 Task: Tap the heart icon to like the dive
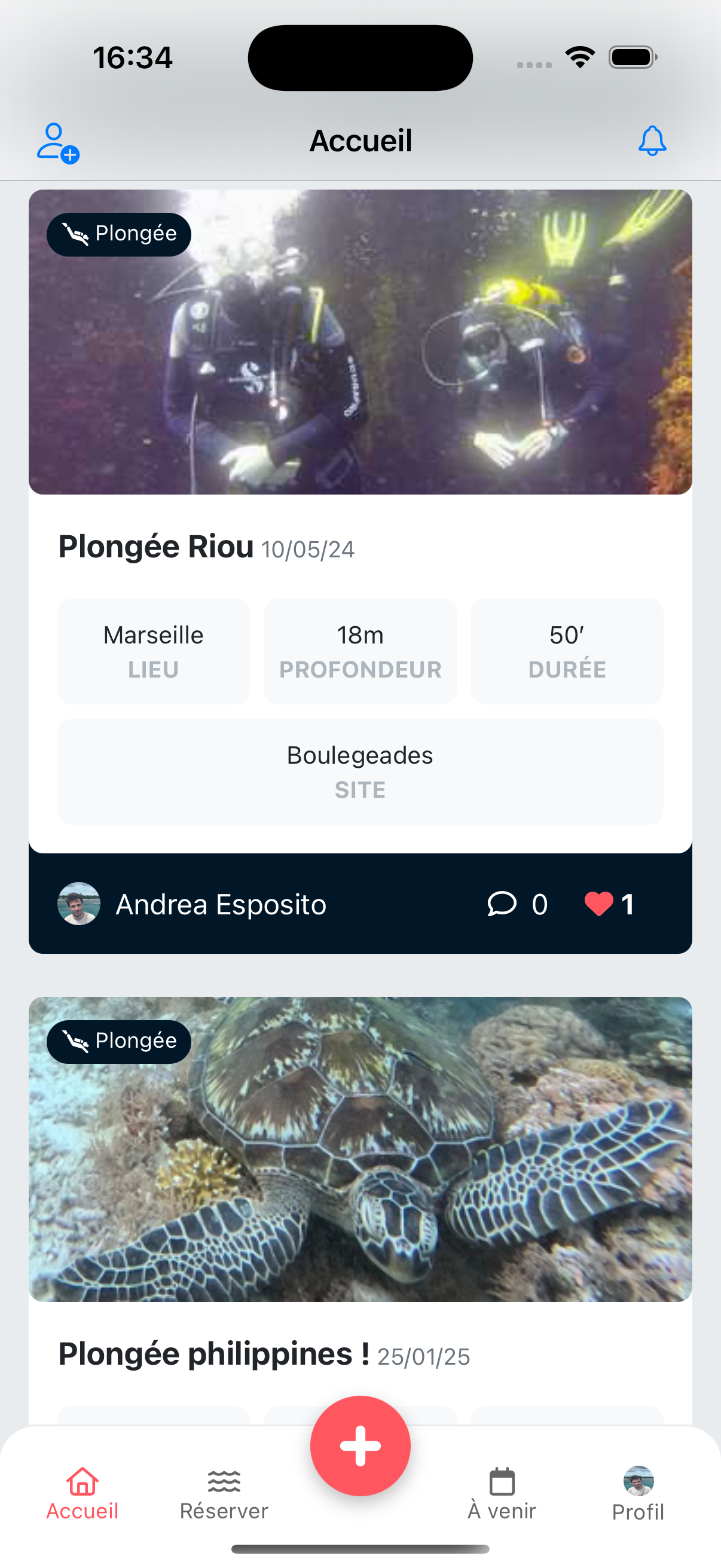click(599, 905)
